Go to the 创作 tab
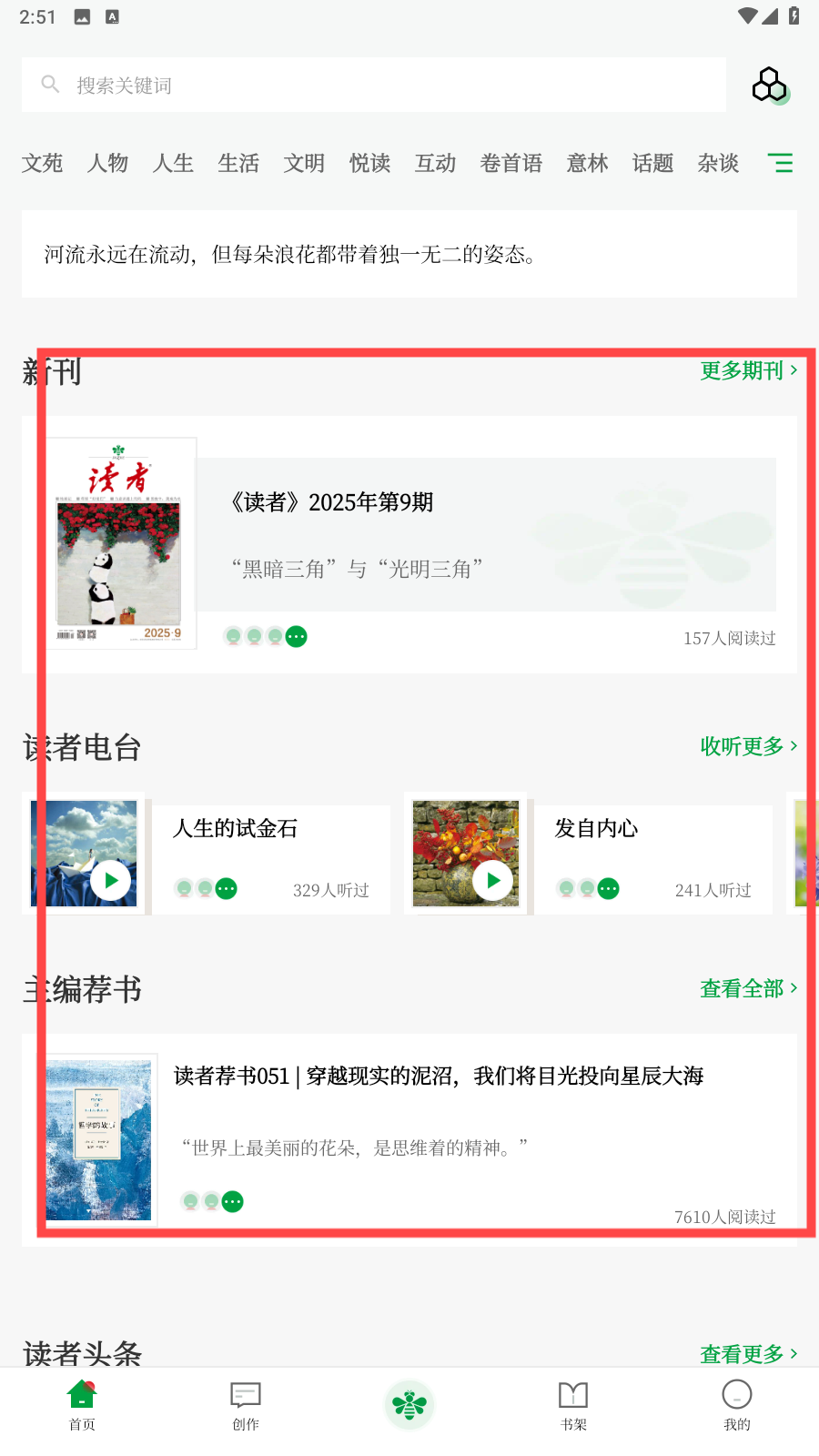The height and width of the screenshot is (1456, 819). coord(246,1406)
